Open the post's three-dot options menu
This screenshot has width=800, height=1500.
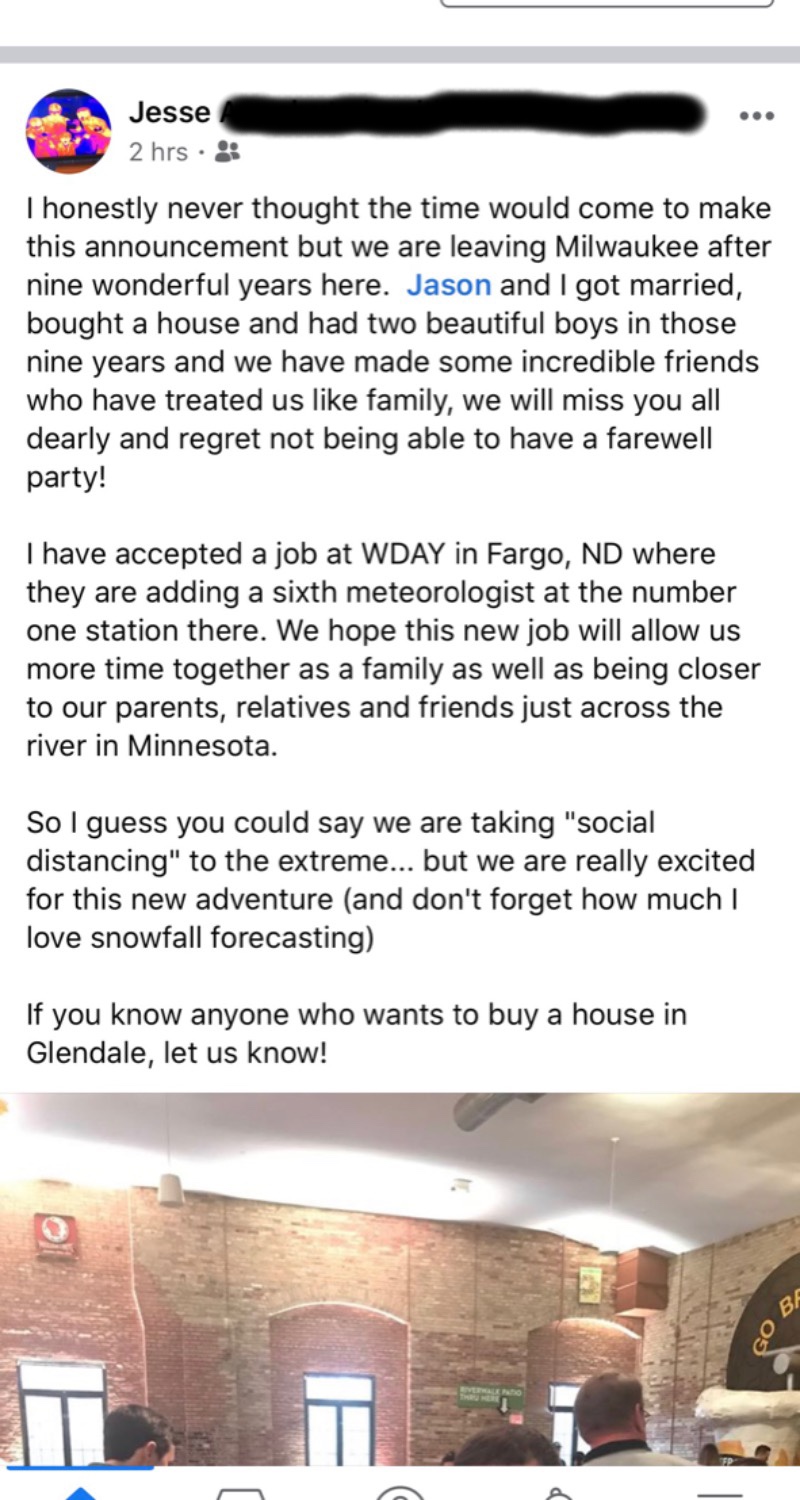tap(756, 116)
